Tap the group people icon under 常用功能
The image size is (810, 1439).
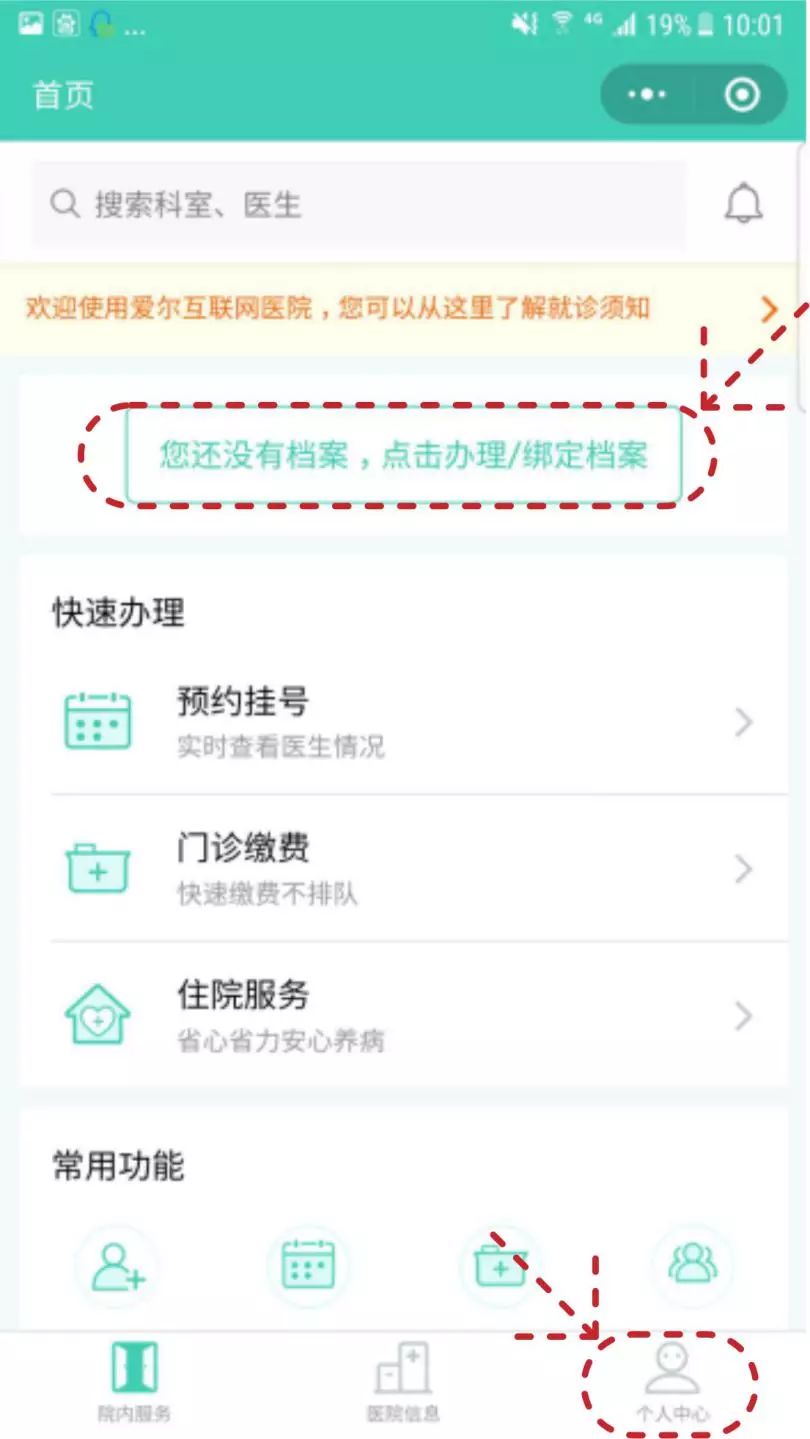coord(692,1263)
